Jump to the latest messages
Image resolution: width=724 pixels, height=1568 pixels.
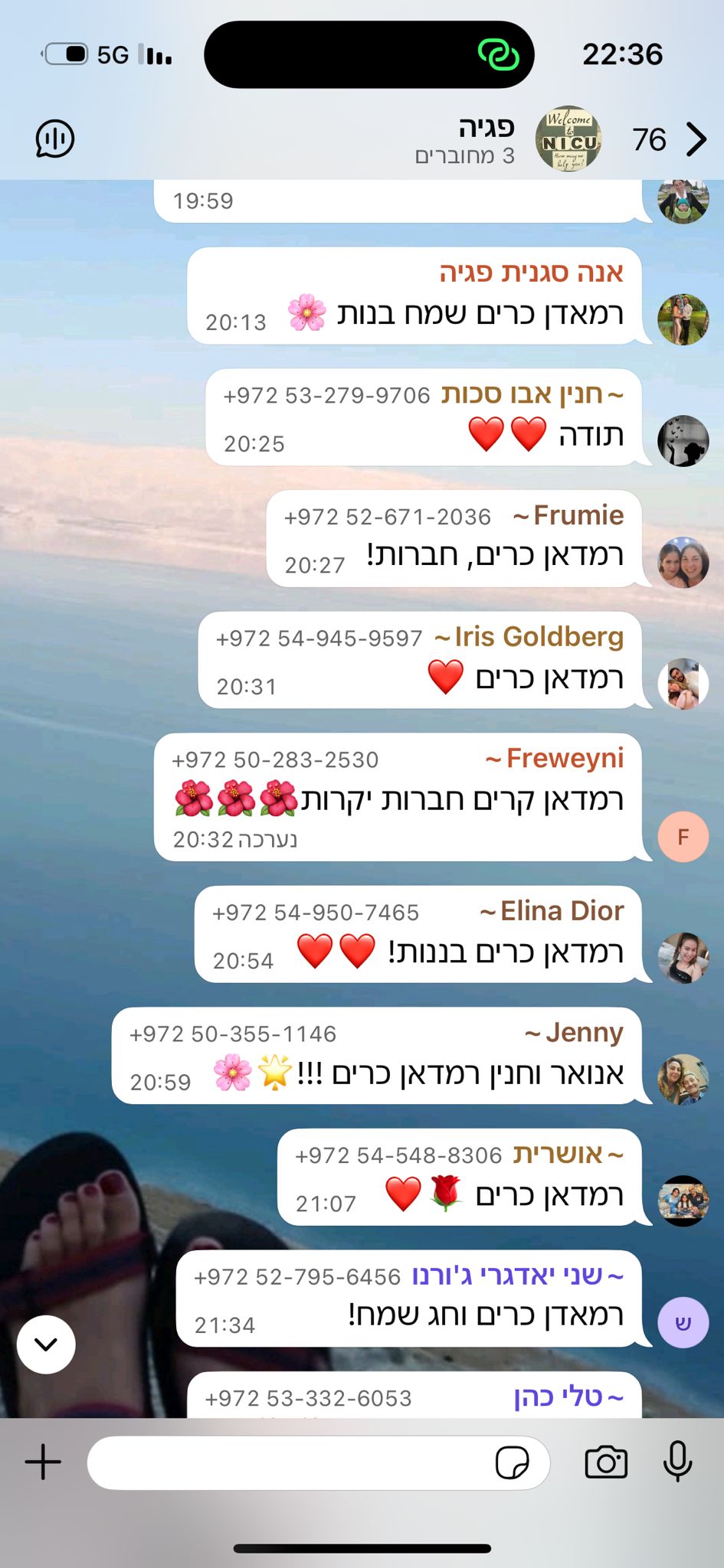46,1344
